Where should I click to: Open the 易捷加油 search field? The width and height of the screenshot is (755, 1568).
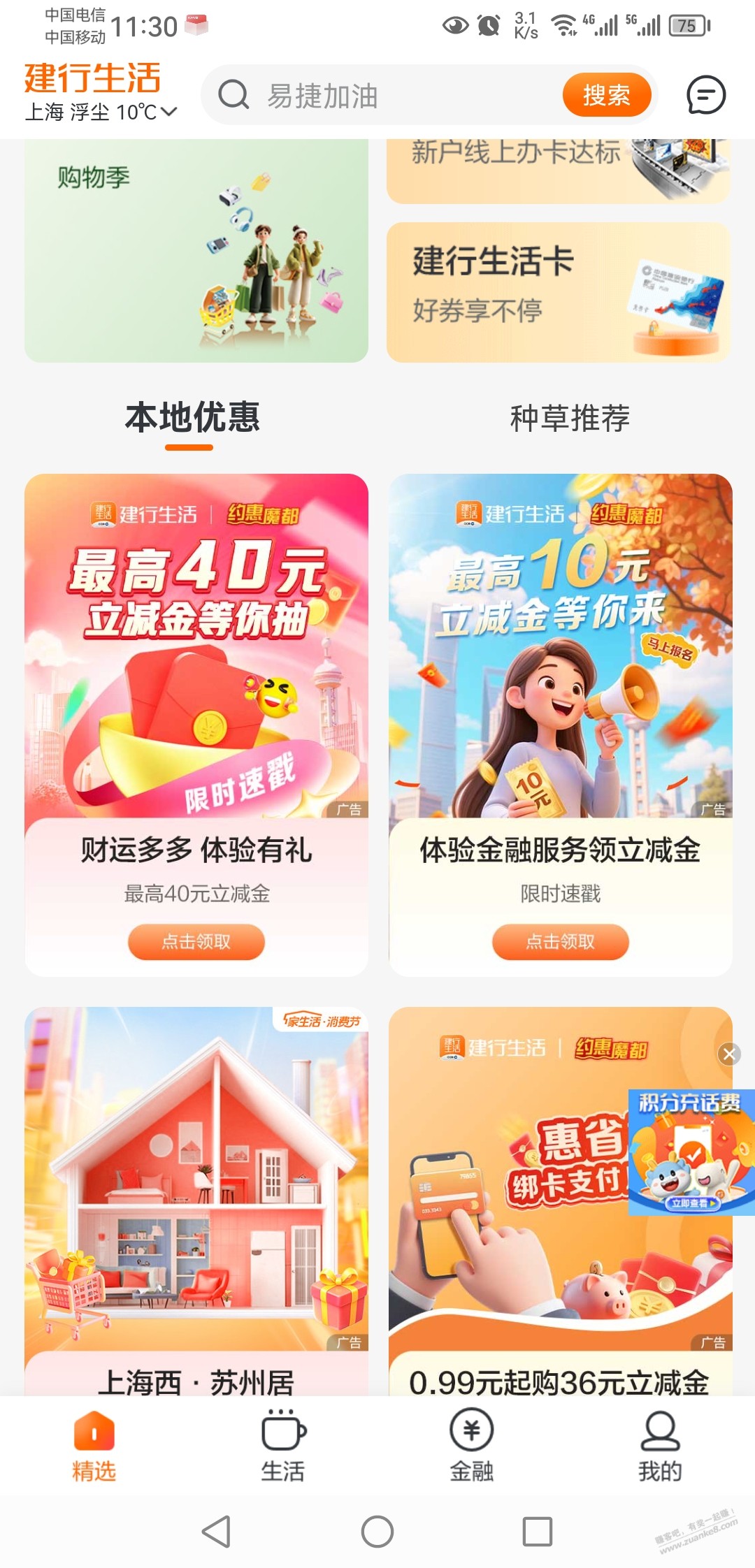391,96
